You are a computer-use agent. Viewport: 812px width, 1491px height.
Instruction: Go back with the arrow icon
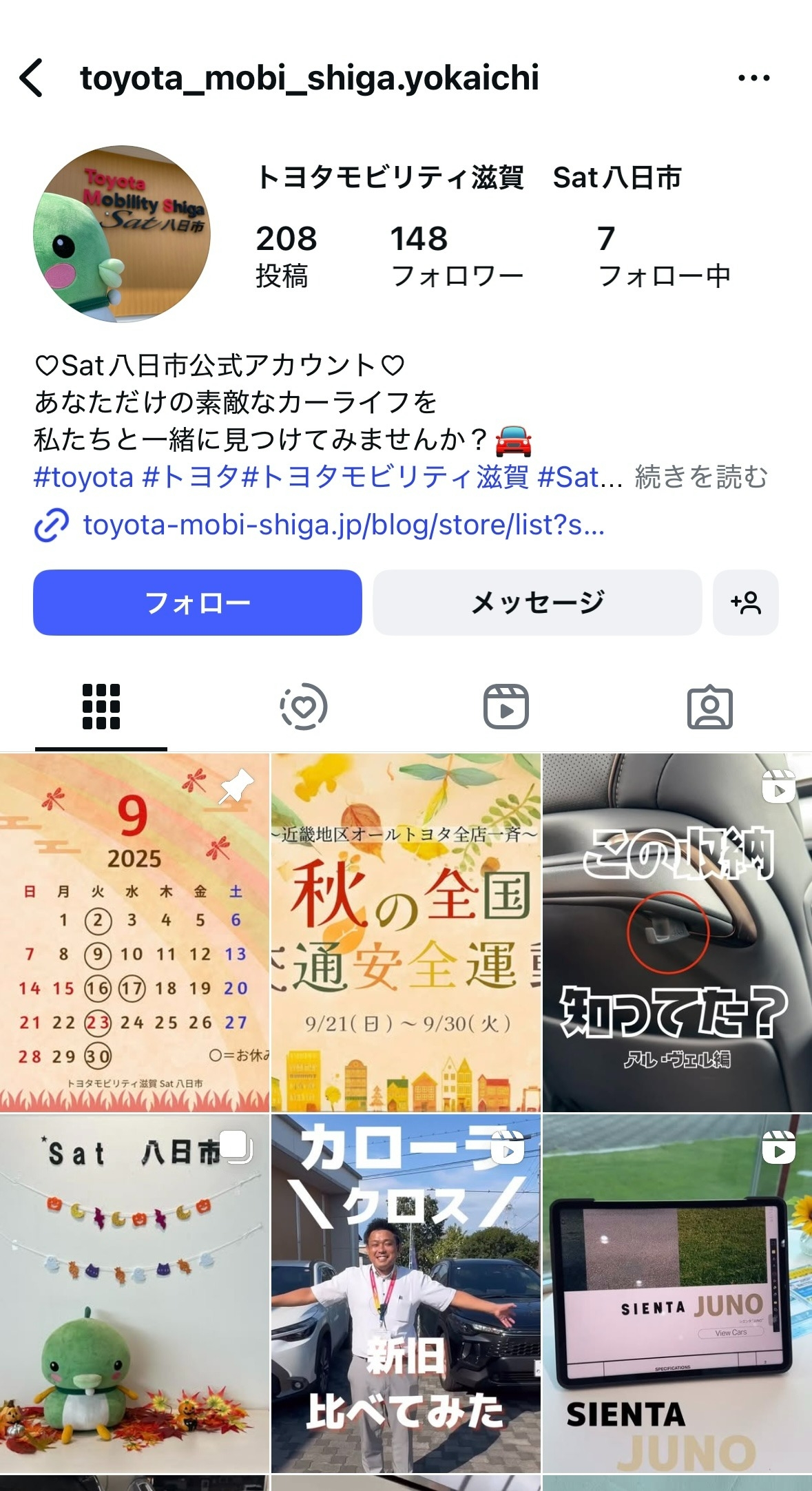coord(32,78)
